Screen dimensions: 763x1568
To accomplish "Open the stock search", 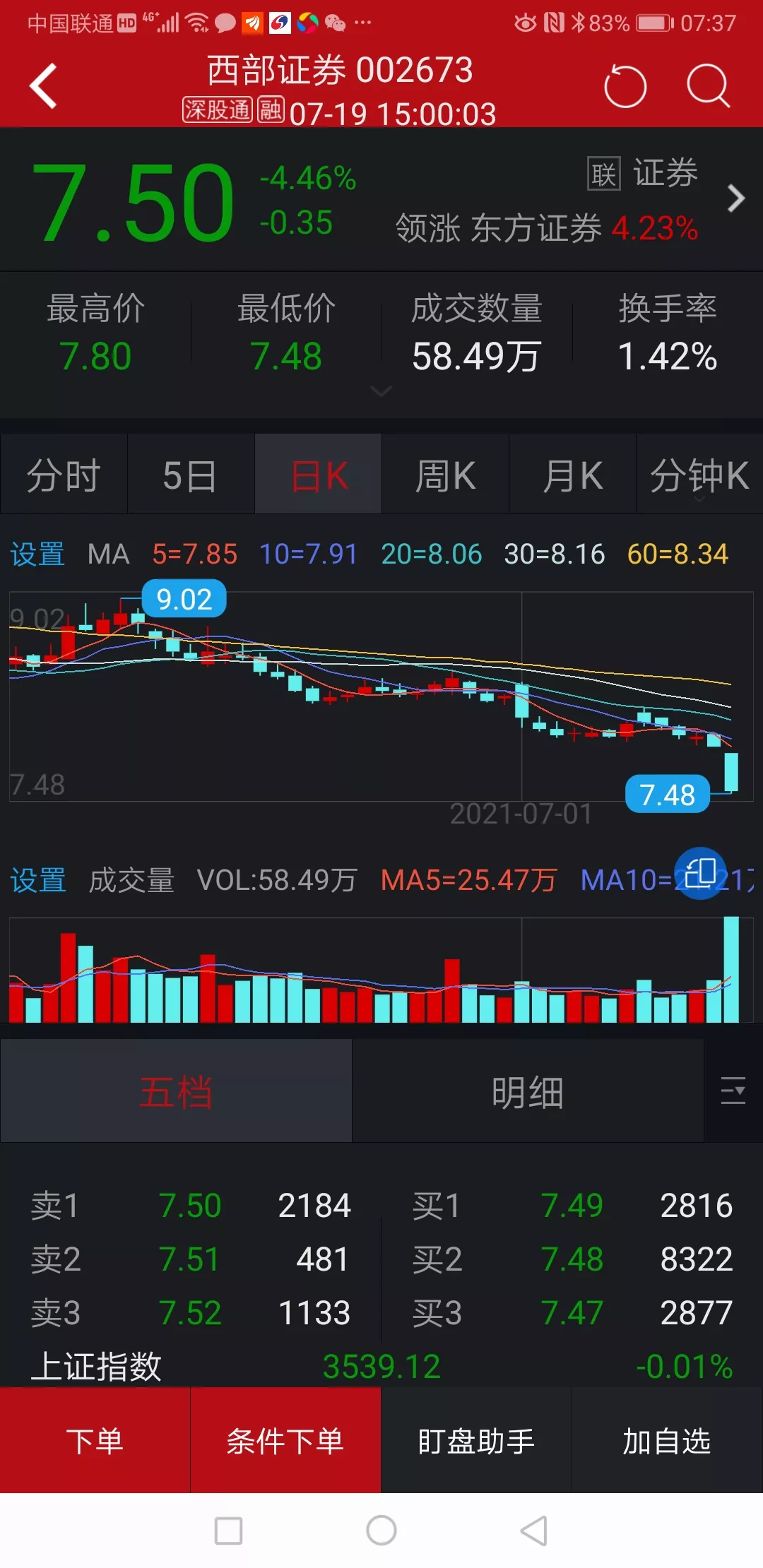I will tap(707, 86).
